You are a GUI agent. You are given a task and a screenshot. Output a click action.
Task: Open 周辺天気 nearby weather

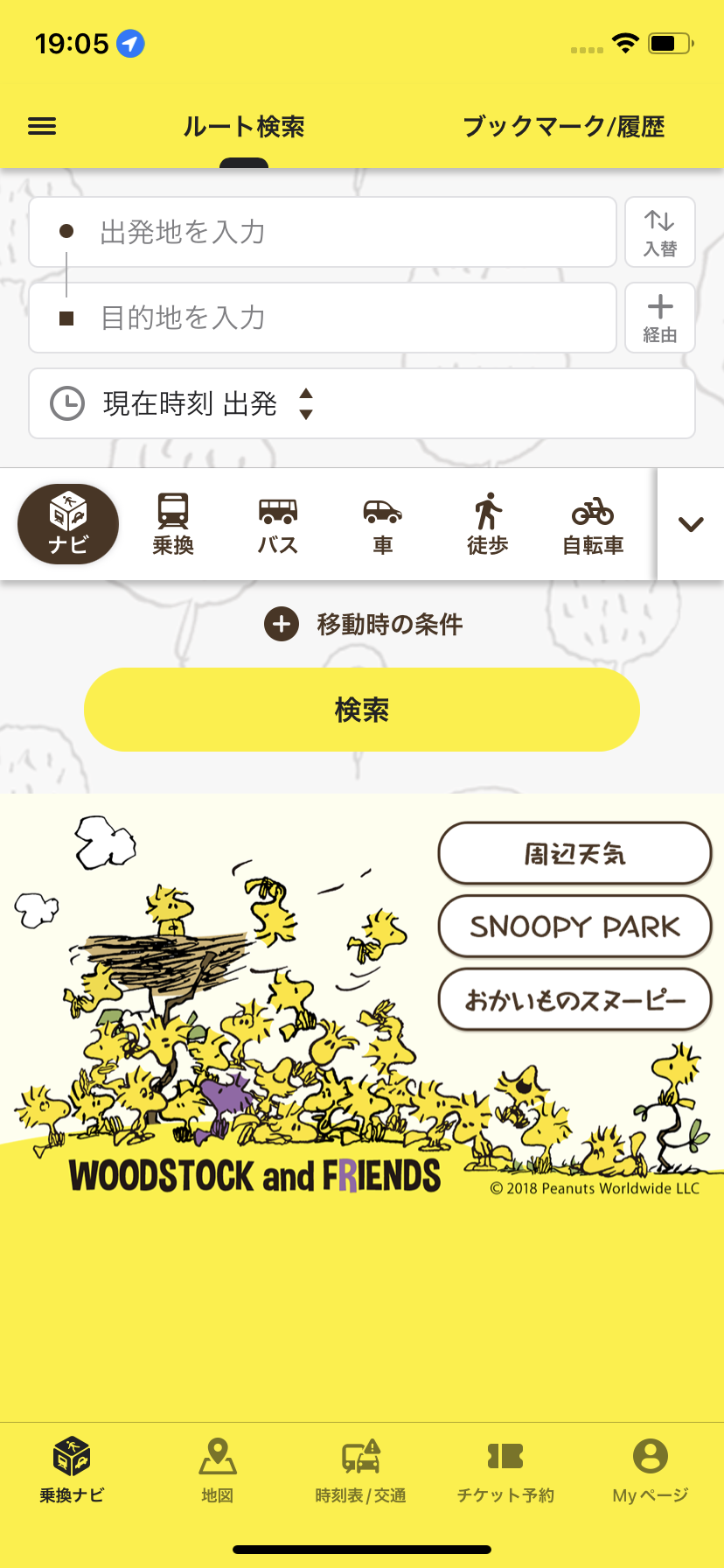click(x=574, y=854)
